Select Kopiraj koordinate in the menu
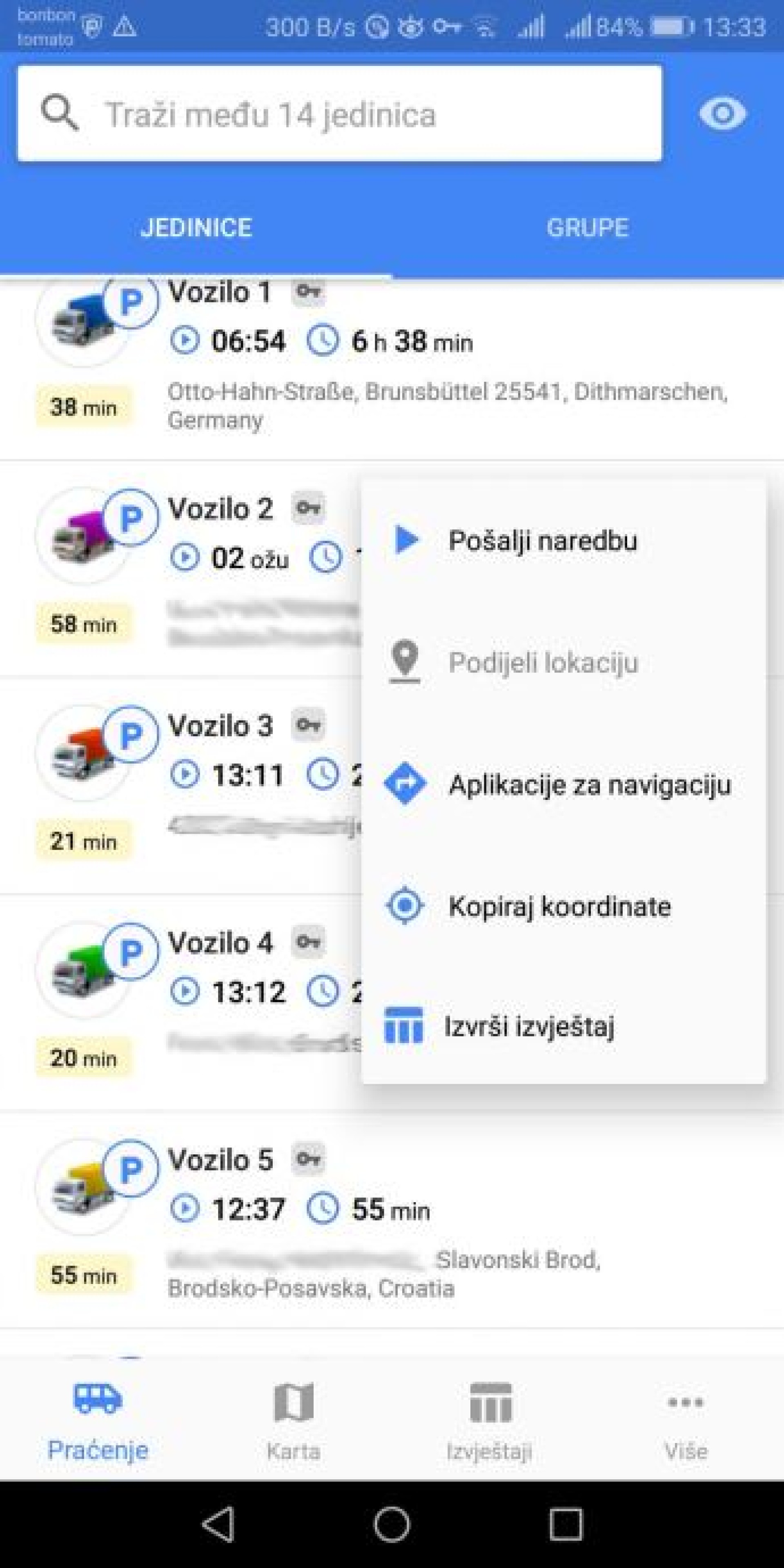This screenshot has width=784, height=1568. tap(563, 906)
